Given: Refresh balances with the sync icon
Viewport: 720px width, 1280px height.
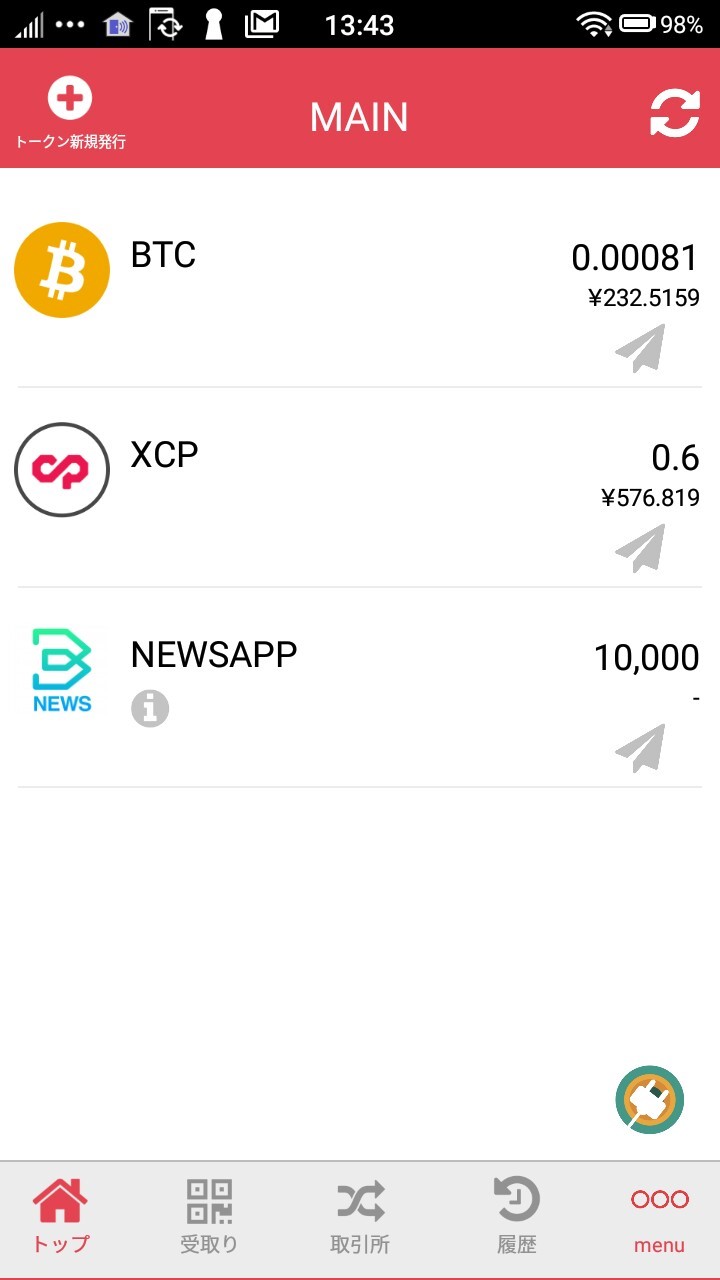Looking at the screenshot, I should 675,114.
